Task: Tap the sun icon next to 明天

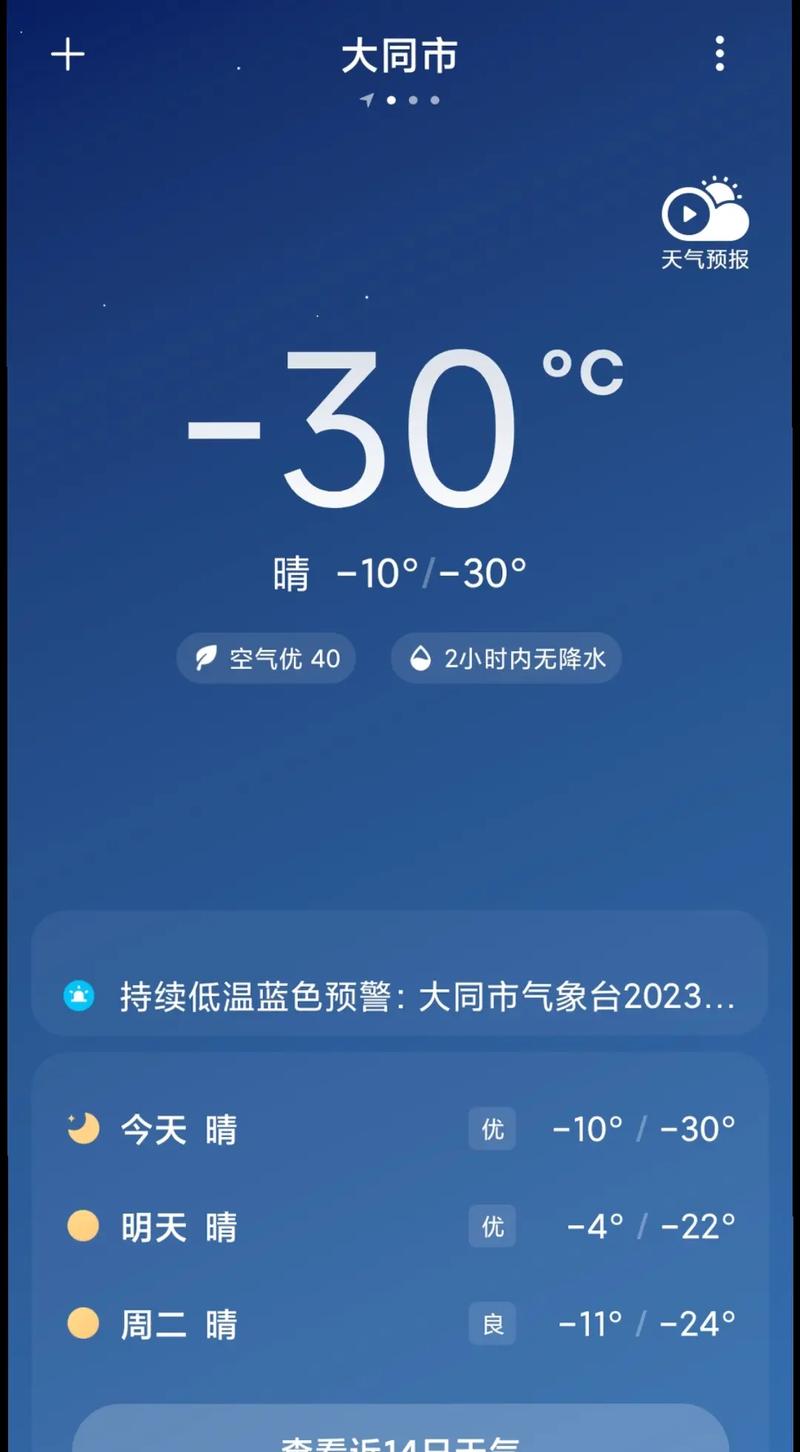Action: coord(83,1226)
